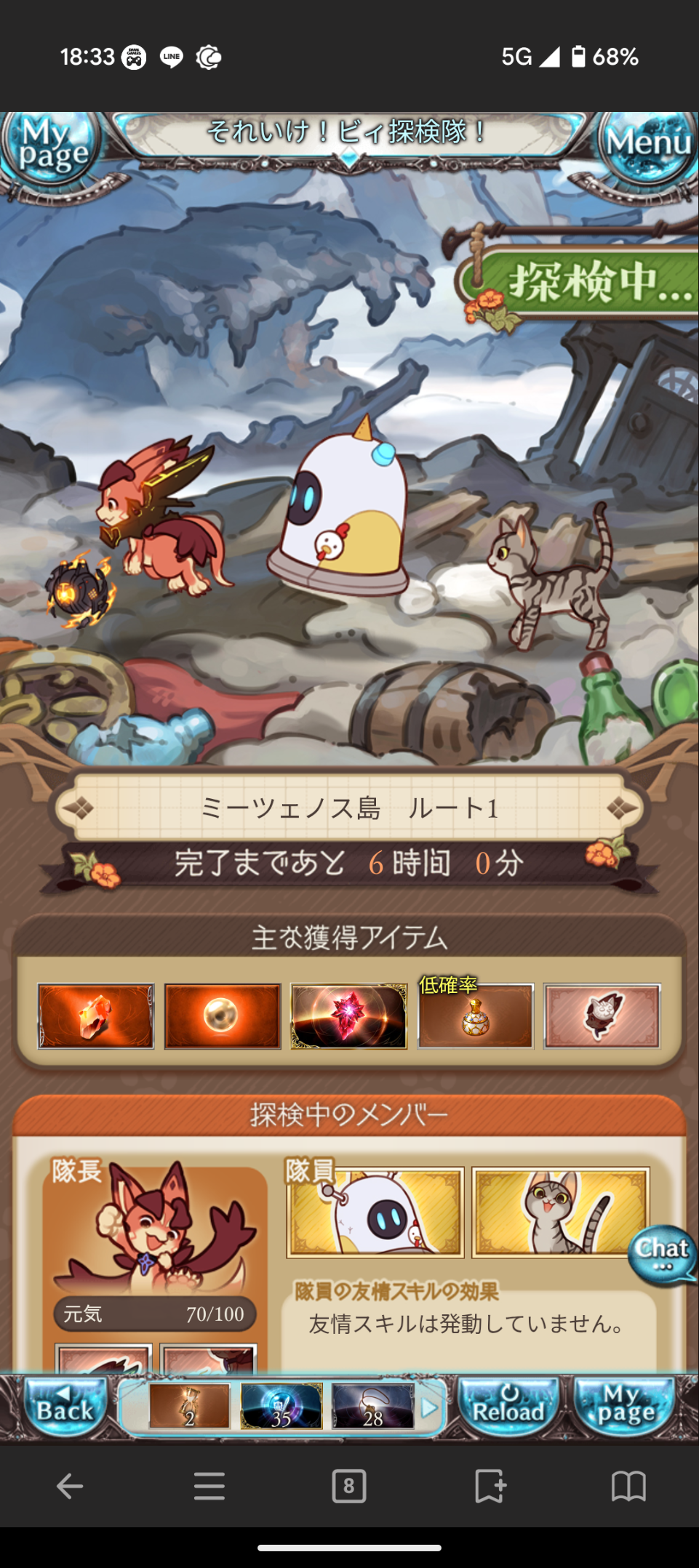Open the cat pendant reward item
Image resolution: width=699 pixels, height=1568 pixels.
602,1016
